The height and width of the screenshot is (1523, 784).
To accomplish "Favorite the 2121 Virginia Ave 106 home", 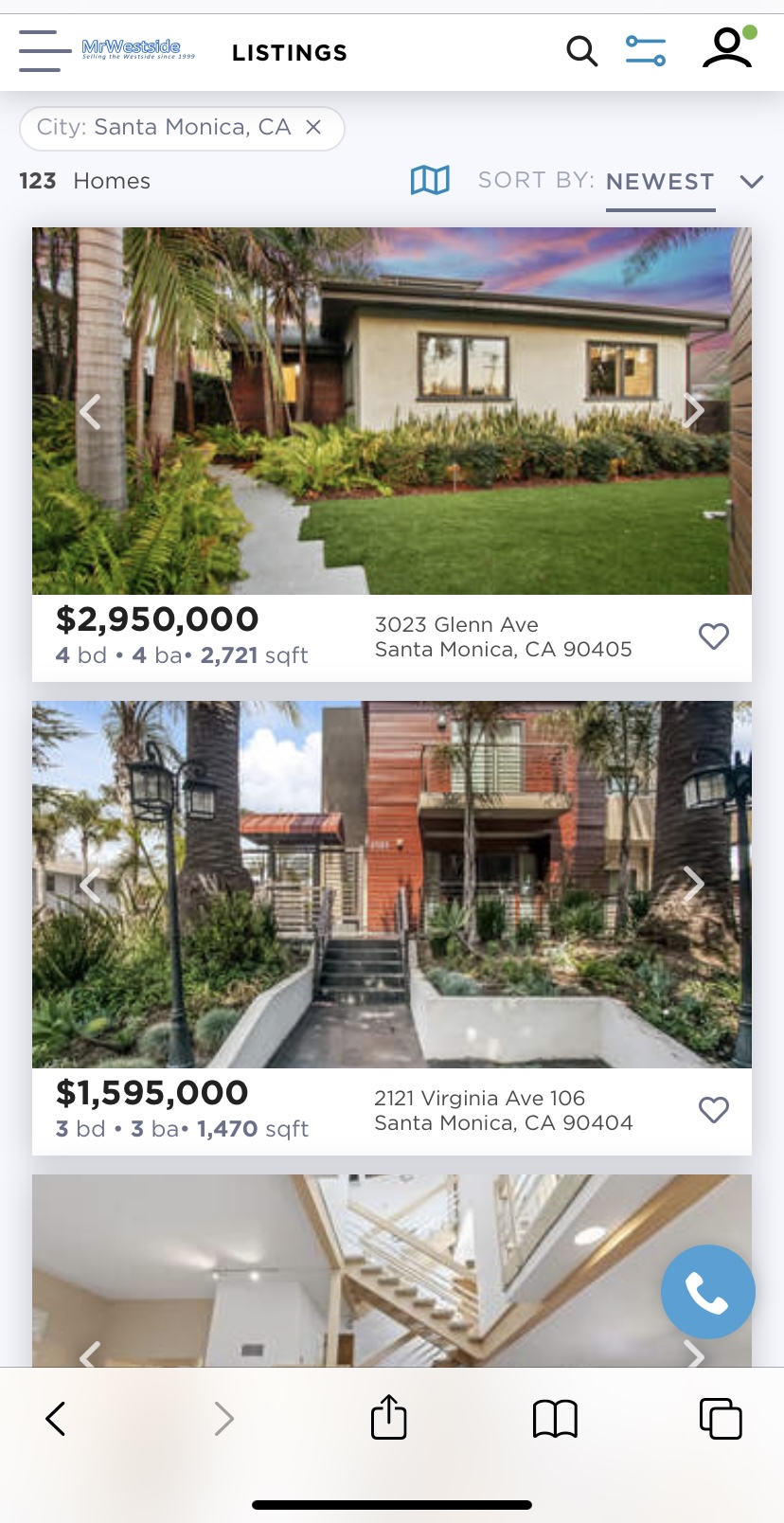I will point(714,1110).
